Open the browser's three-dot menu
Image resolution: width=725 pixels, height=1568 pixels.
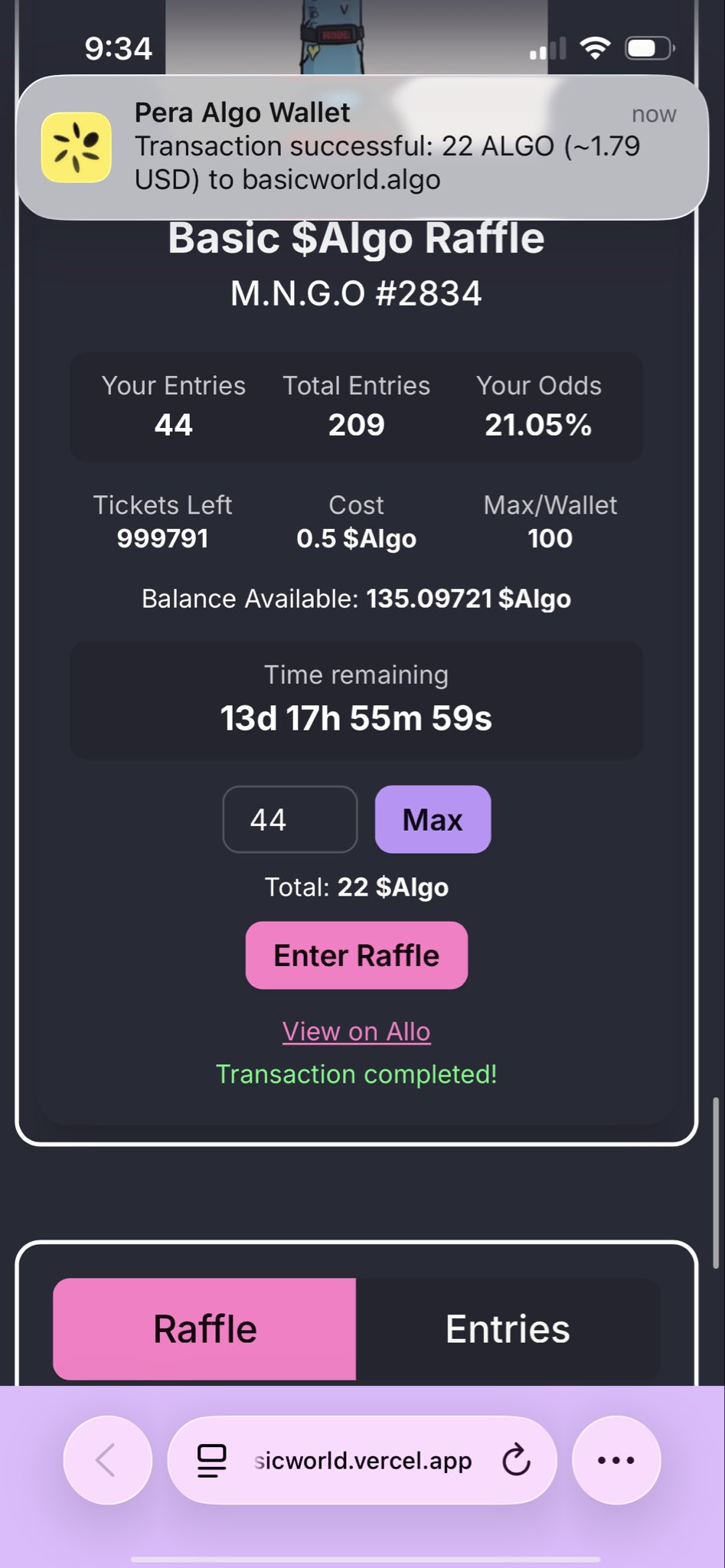pyautogui.click(x=616, y=1460)
